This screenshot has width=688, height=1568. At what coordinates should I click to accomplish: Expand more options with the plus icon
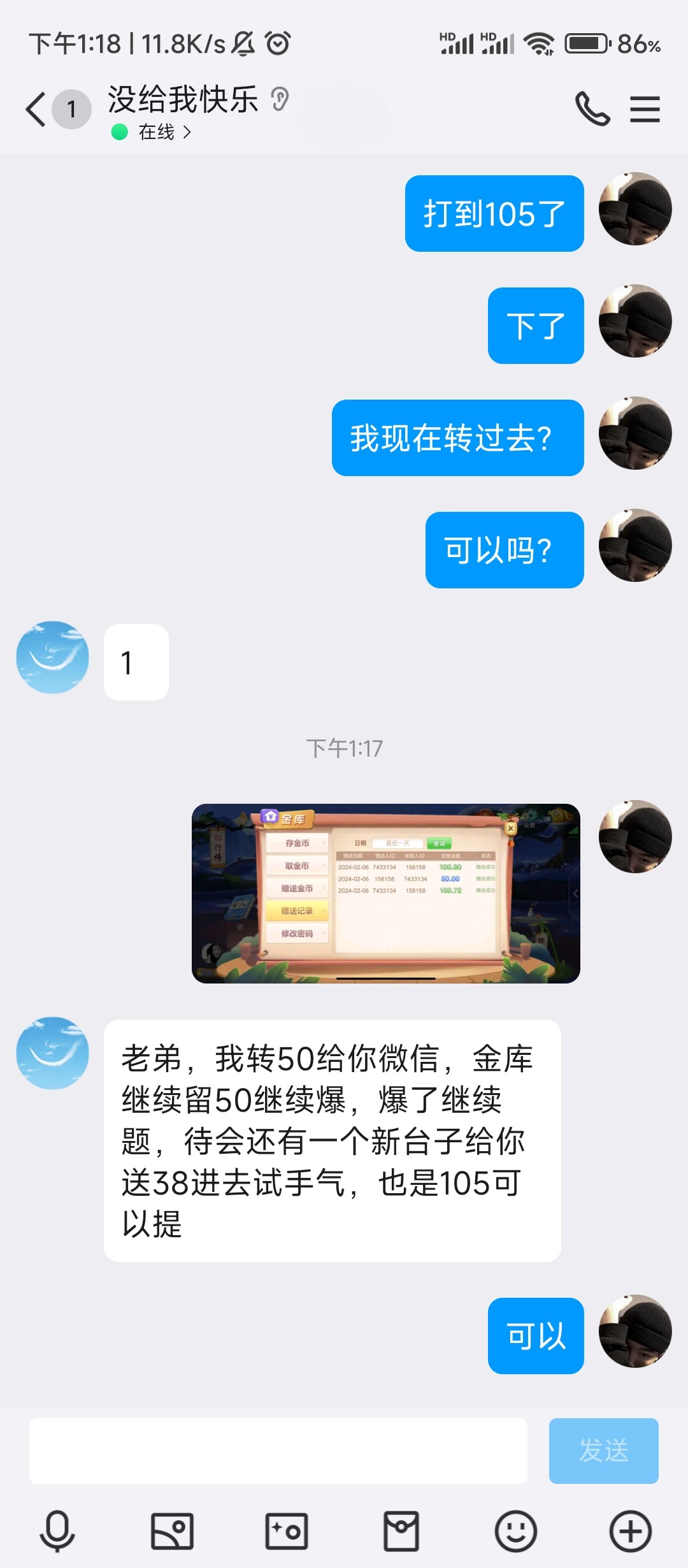point(631,1531)
